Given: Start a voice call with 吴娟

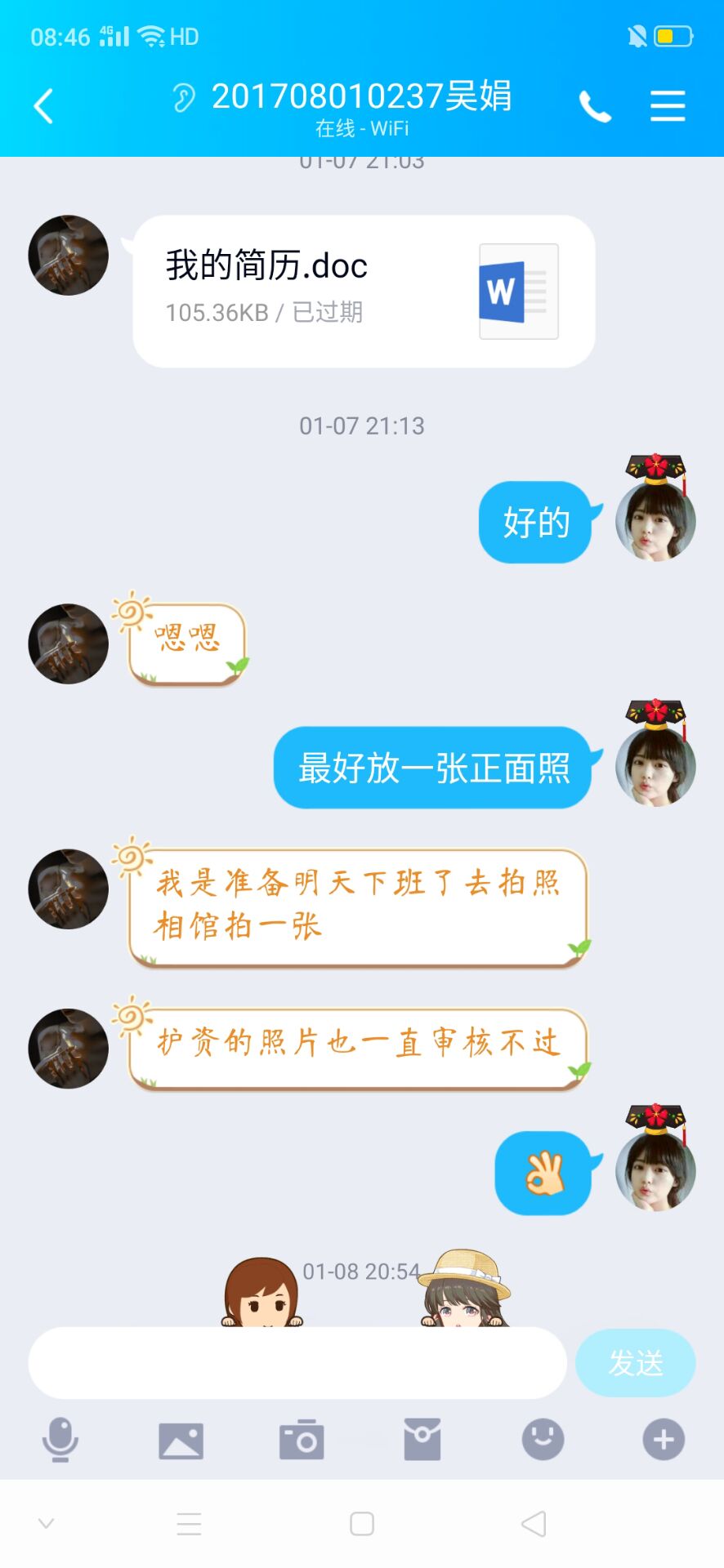Looking at the screenshot, I should tap(594, 106).
